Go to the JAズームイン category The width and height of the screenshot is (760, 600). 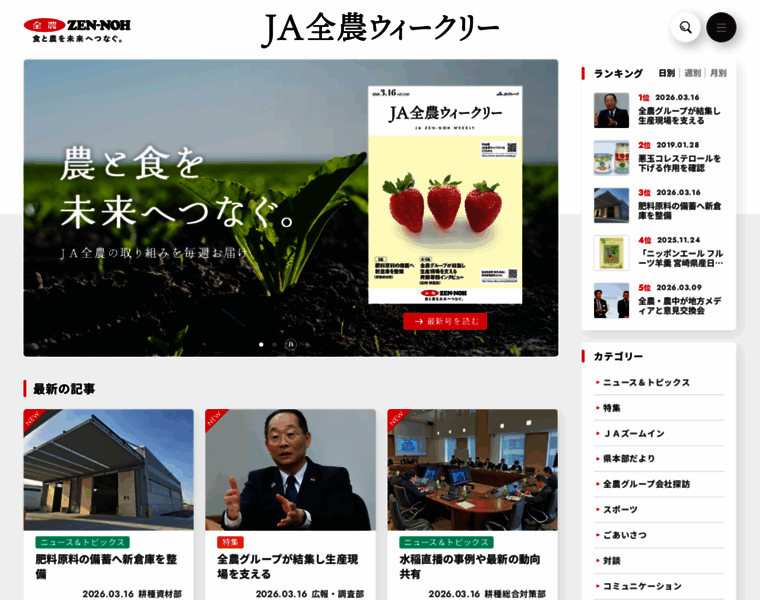[x=633, y=433]
